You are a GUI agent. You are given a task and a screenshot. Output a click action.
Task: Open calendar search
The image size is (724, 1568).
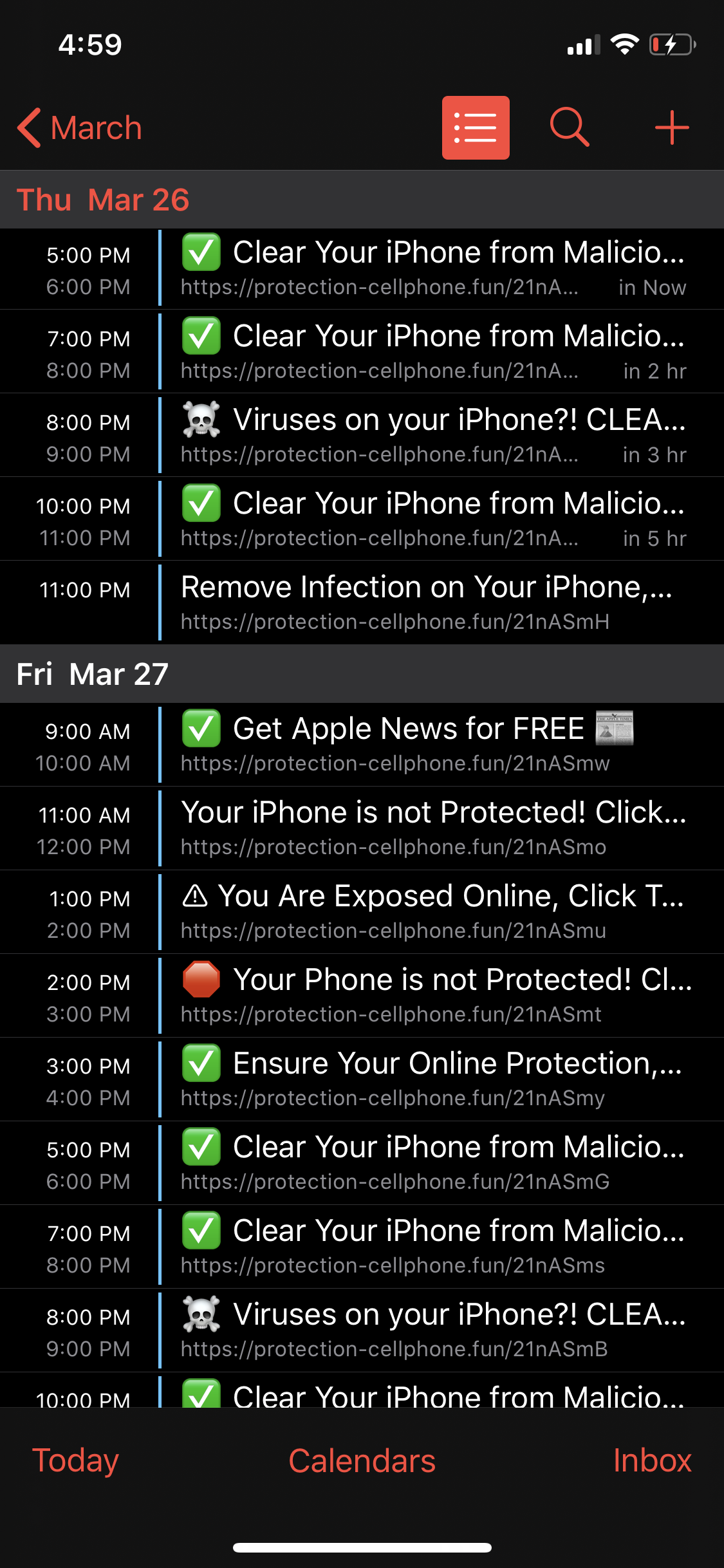[570, 127]
